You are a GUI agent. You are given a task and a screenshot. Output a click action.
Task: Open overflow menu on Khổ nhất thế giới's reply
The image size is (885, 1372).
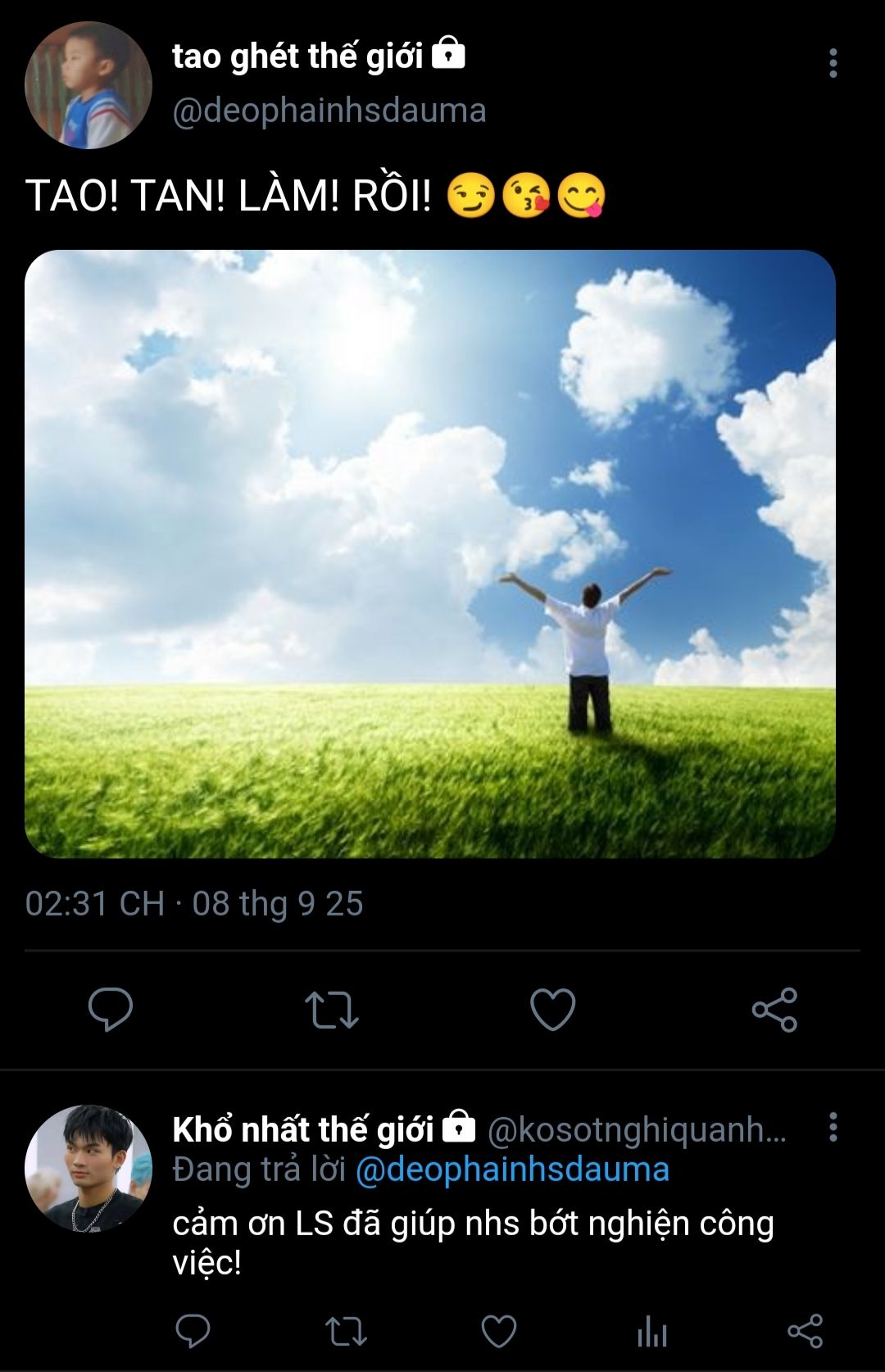tap(833, 1128)
